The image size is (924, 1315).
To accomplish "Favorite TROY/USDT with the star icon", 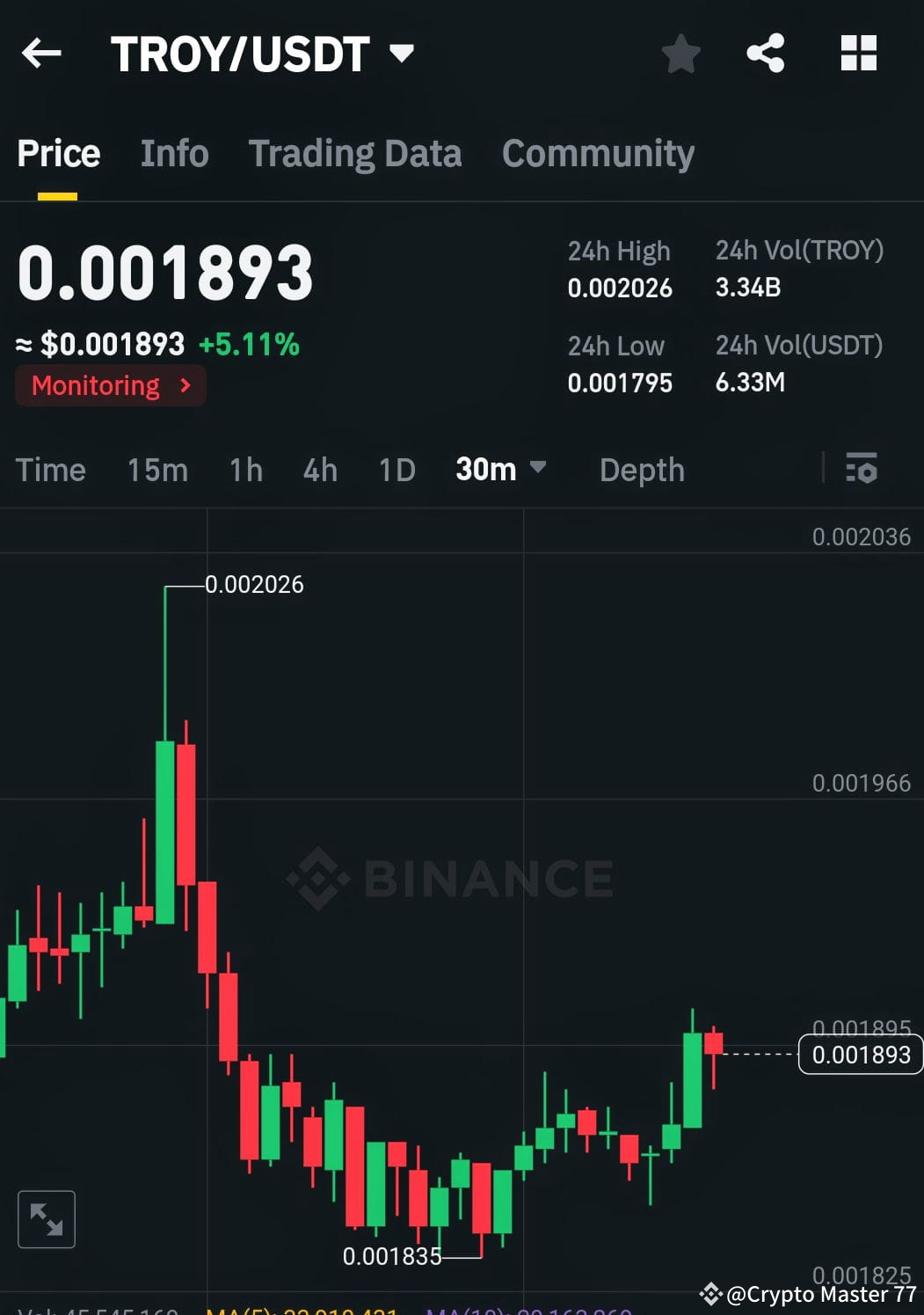I will point(681,54).
